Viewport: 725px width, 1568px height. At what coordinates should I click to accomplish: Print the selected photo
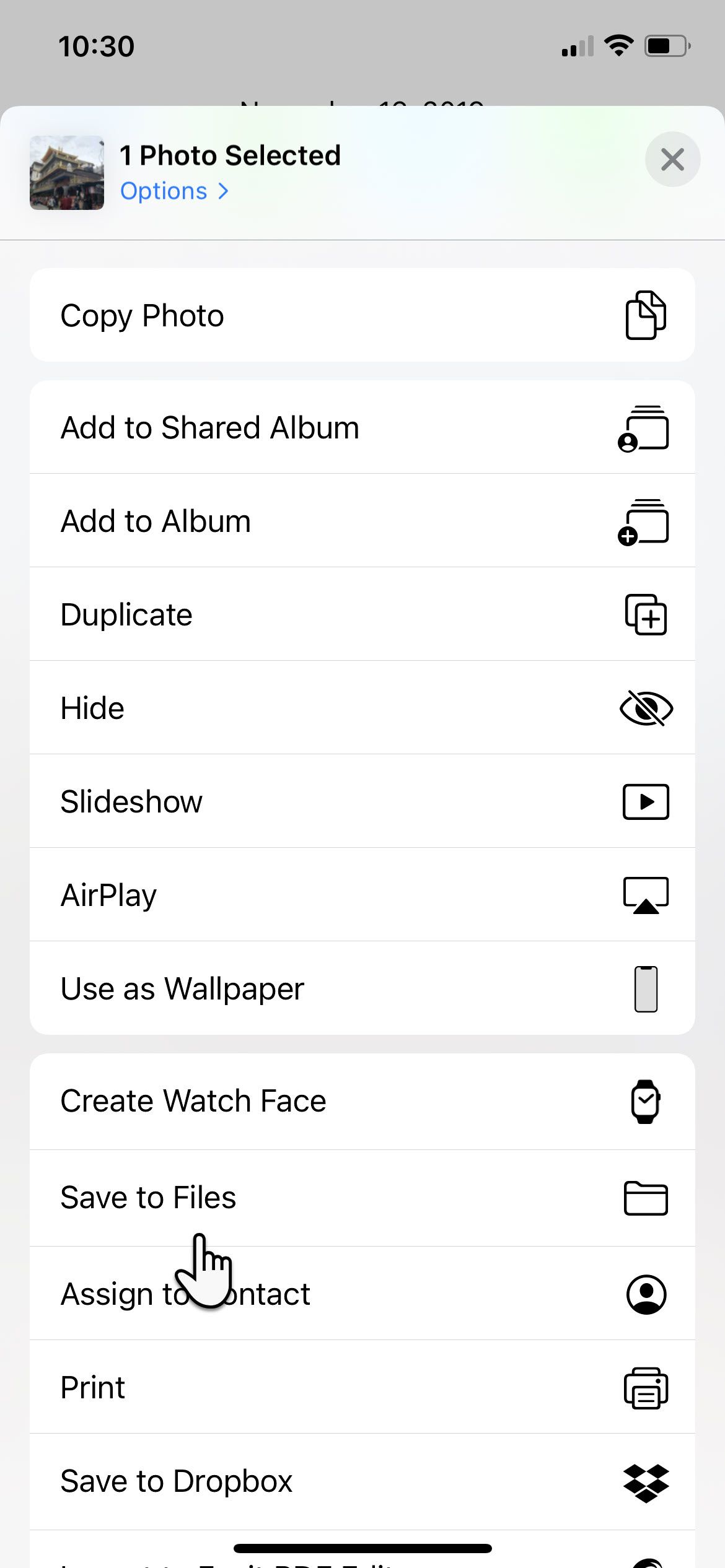(362, 1387)
